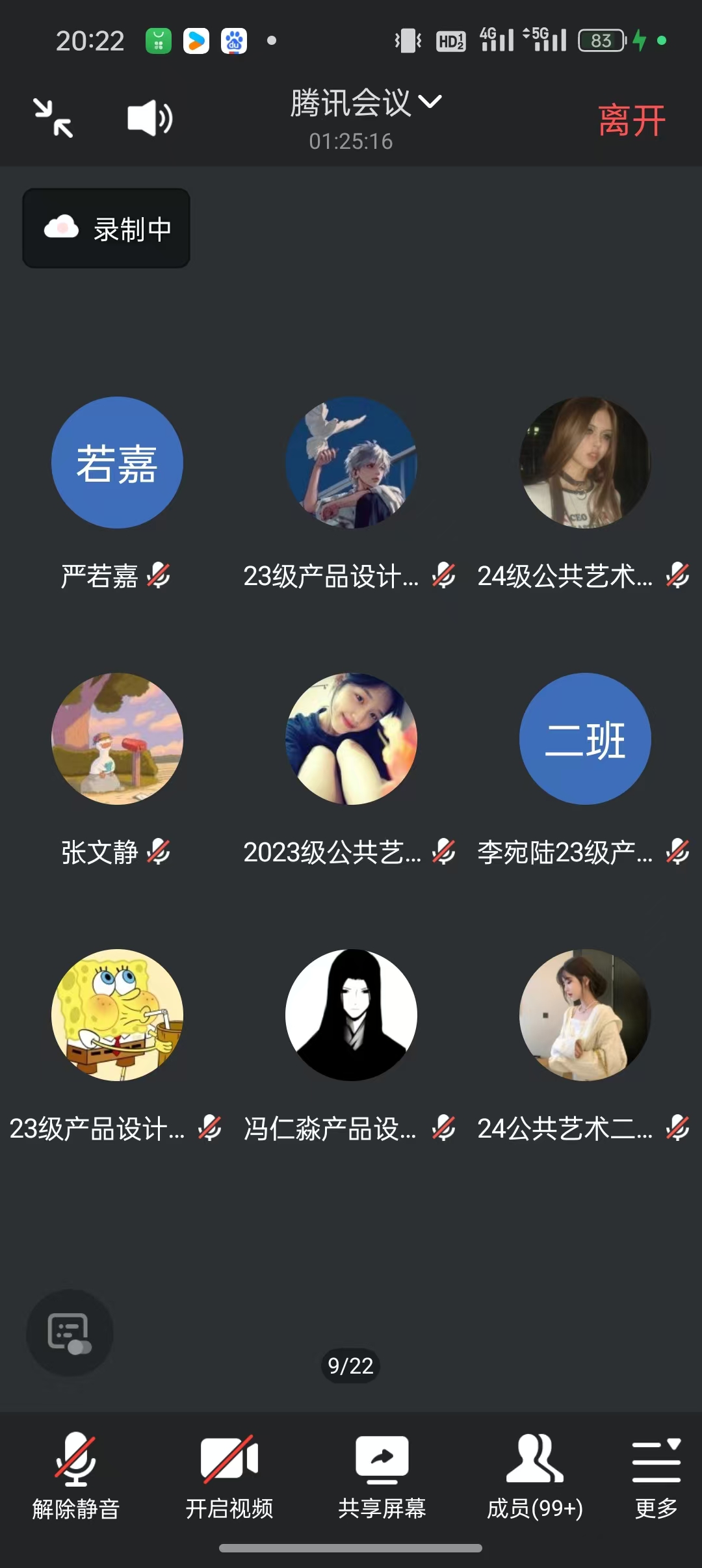Viewport: 702px width, 1568px height.
Task: Expand the 腾讯会议 meeting info dropdown
Action: pyautogui.click(x=365, y=103)
